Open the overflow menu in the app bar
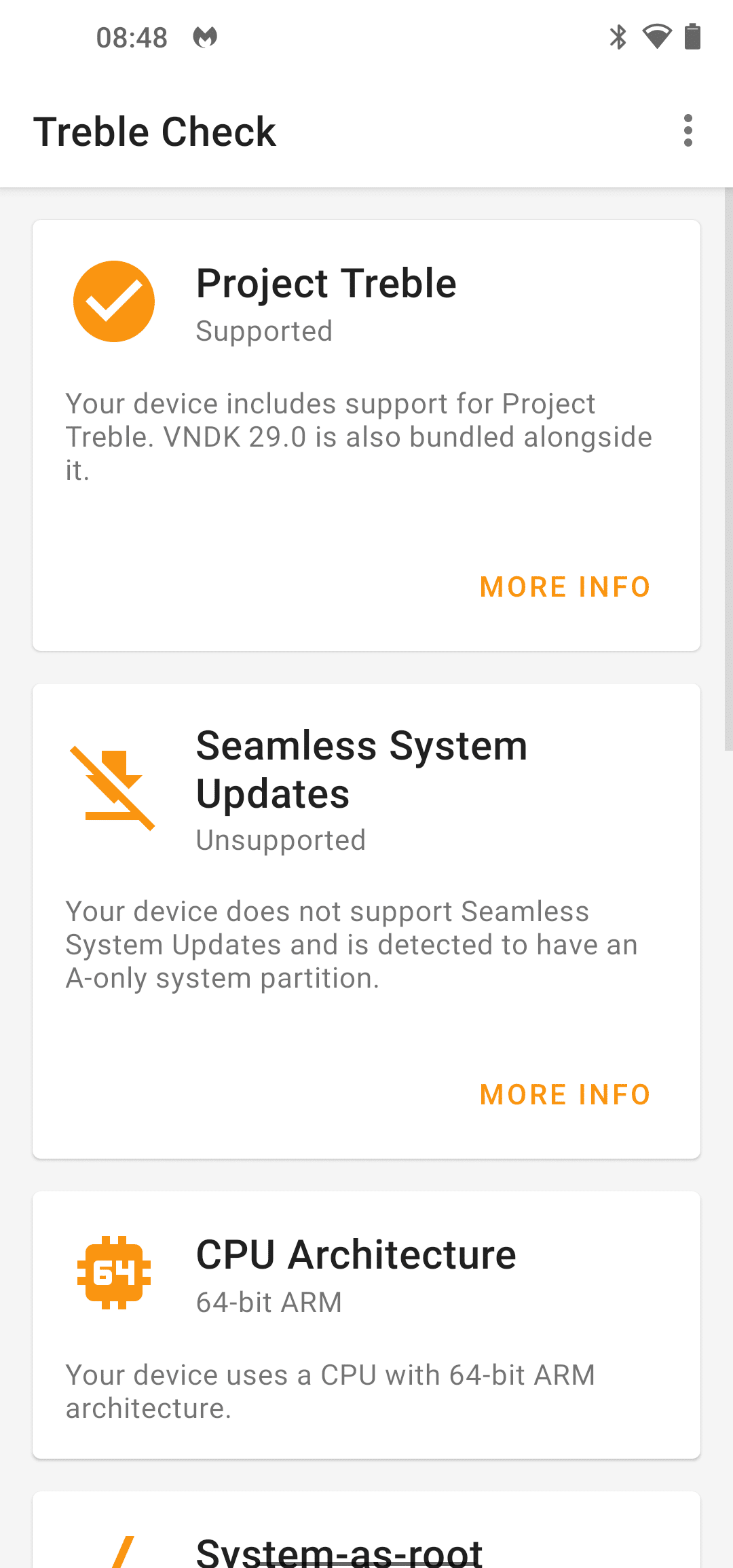The height and width of the screenshot is (1568, 733). [688, 130]
